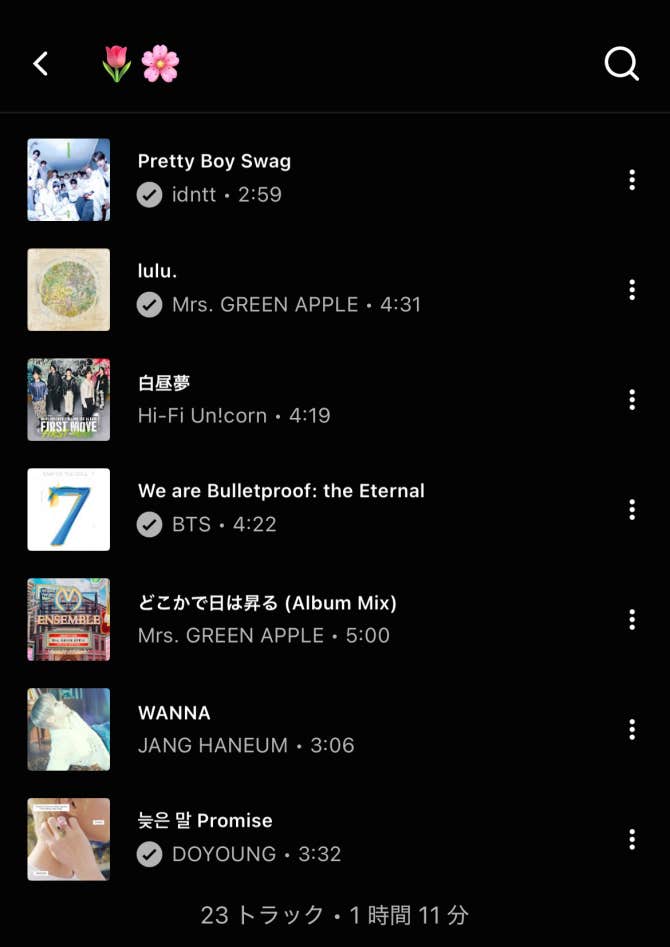670x947 pixels.
Task: Show the options menu for 늦은 말 Promise
Action: click(632, 840)
